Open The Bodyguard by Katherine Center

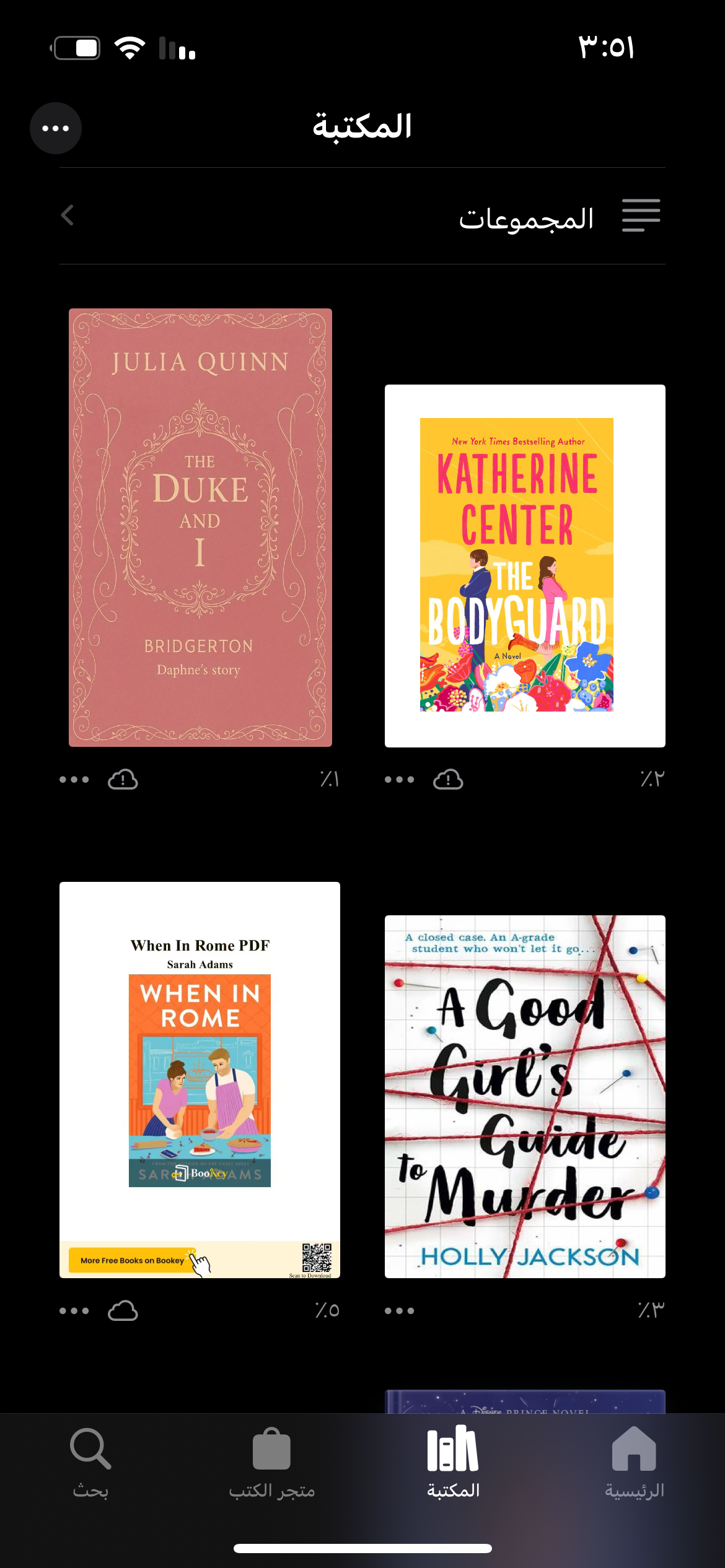[x=524, y=565]
